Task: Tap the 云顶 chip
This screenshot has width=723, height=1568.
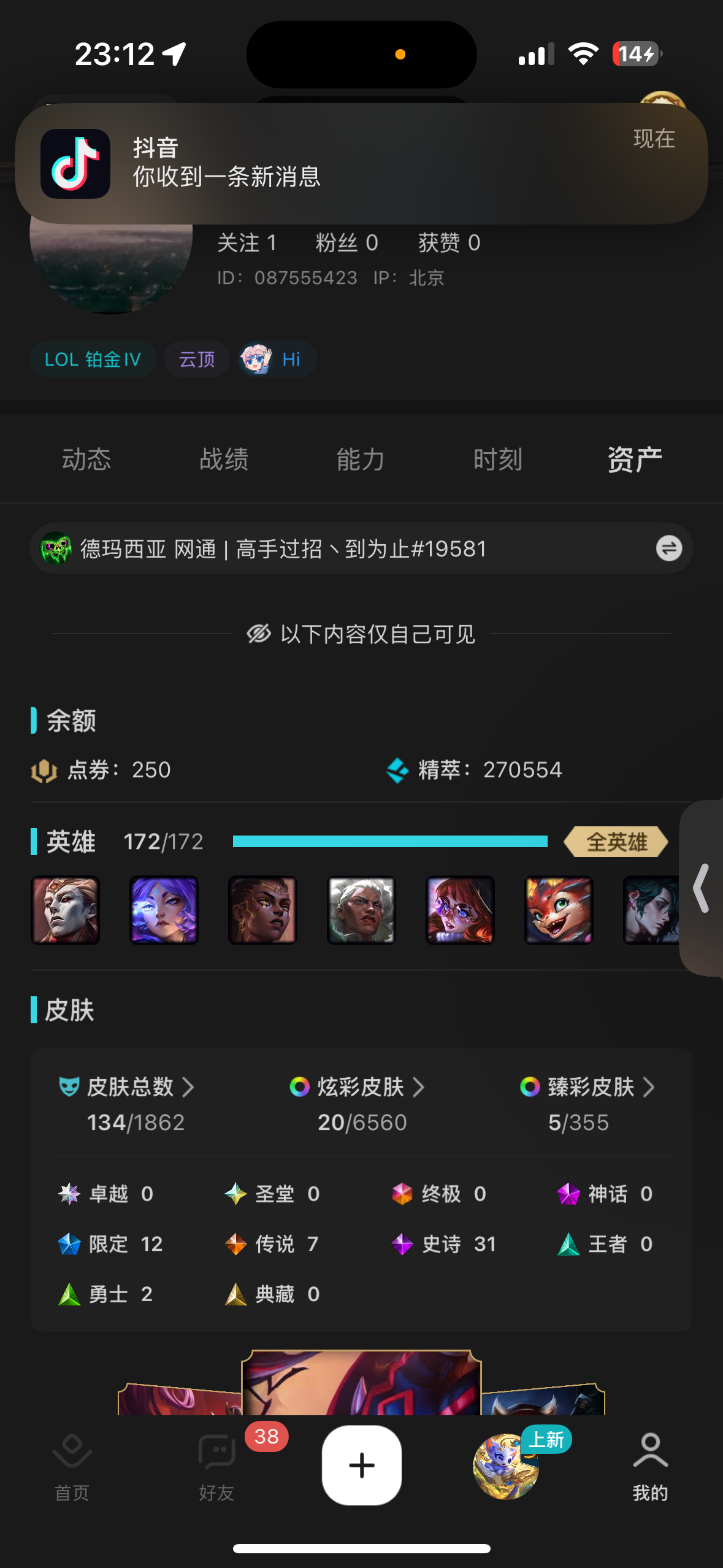Action: [197, 359]
